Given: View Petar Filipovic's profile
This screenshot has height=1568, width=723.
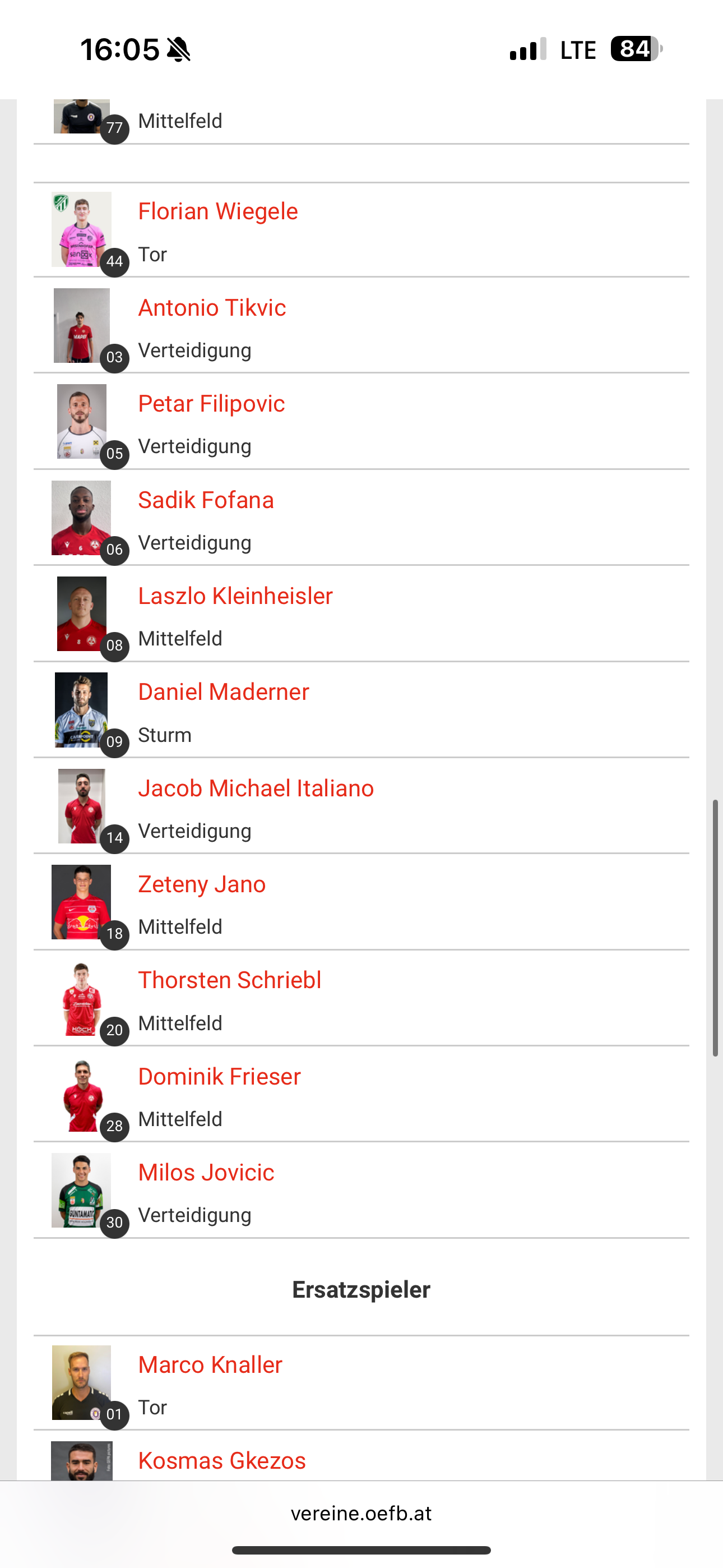Looking at the screenshot, I should point(211,404).
